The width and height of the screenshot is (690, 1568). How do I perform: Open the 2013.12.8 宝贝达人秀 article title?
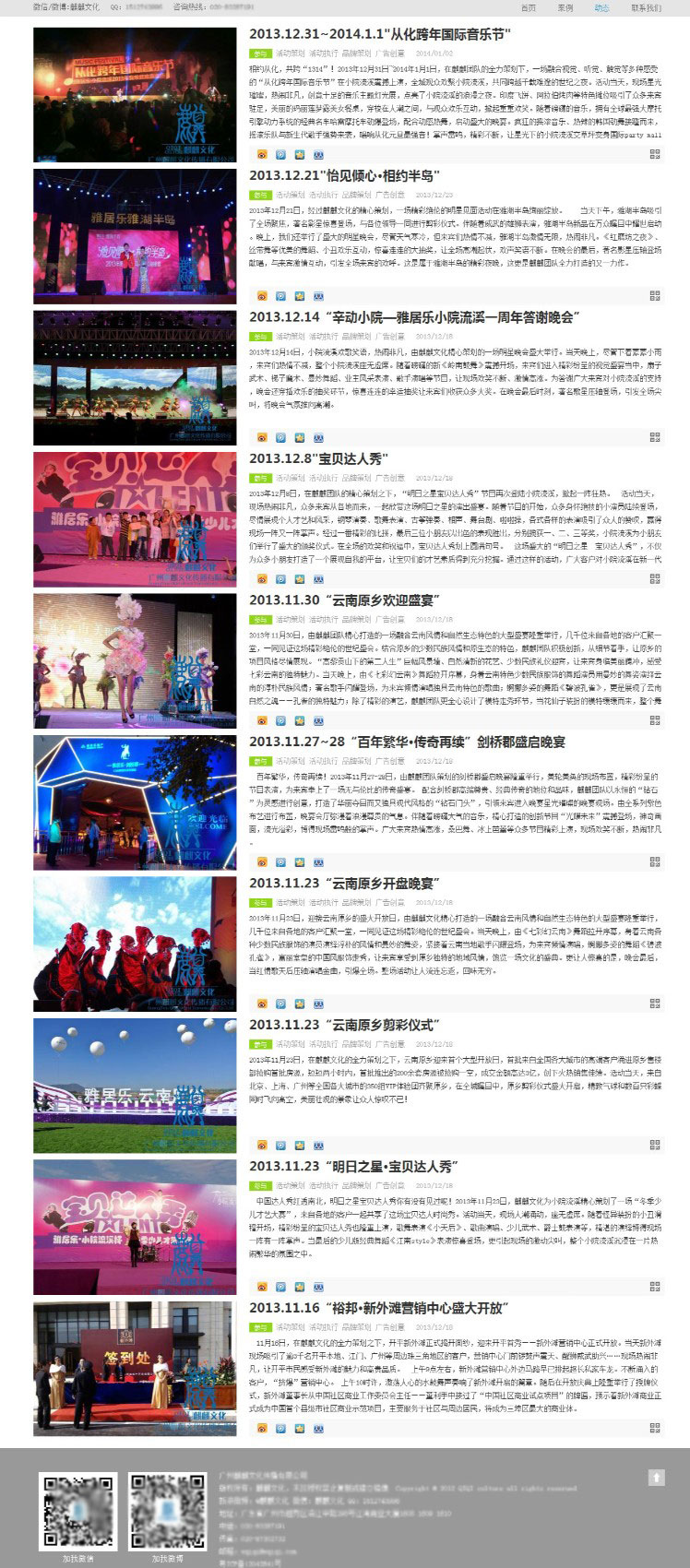pyautogui.click(x=319, y=458)
